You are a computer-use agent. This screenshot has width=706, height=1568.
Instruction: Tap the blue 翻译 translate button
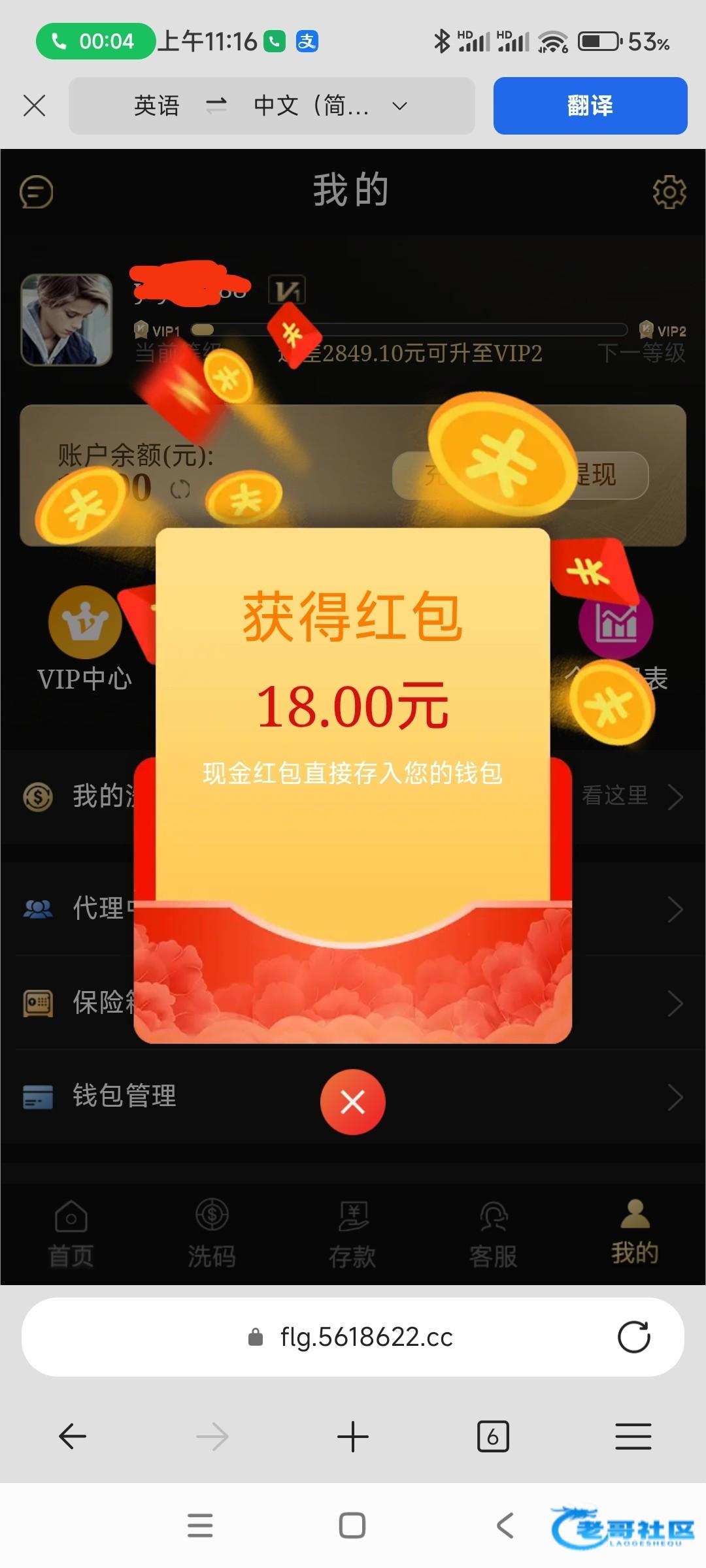(x=590, y=106)
